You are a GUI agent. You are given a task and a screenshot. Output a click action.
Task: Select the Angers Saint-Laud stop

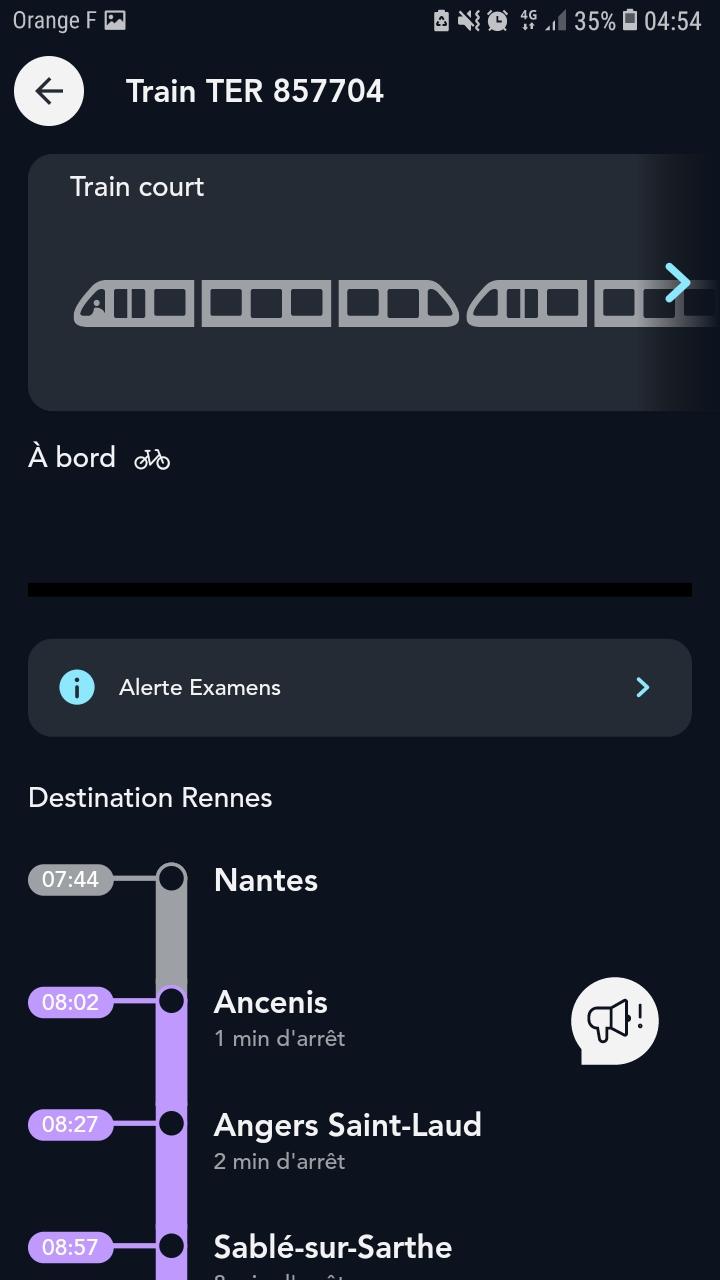(x=348, y=1125)
